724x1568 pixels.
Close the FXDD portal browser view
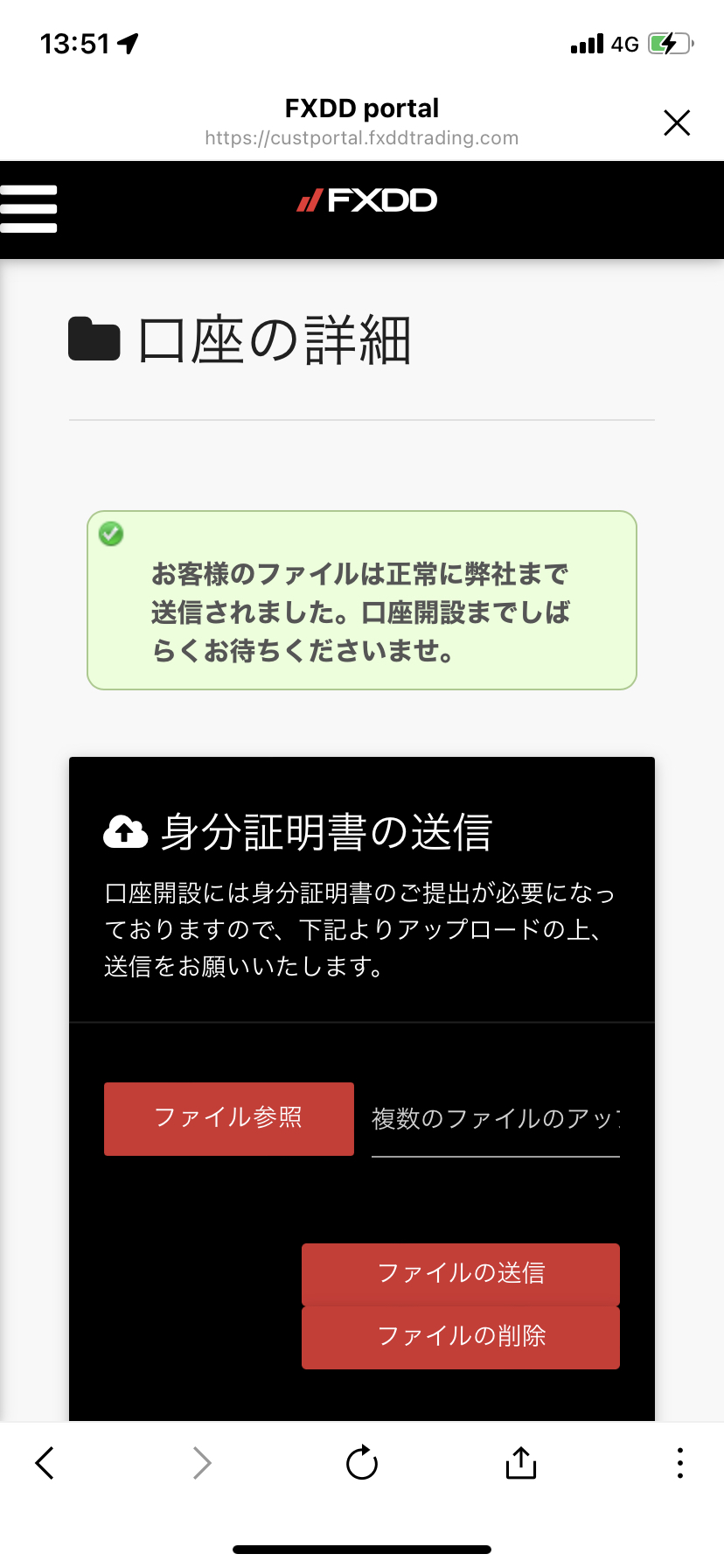677,122
